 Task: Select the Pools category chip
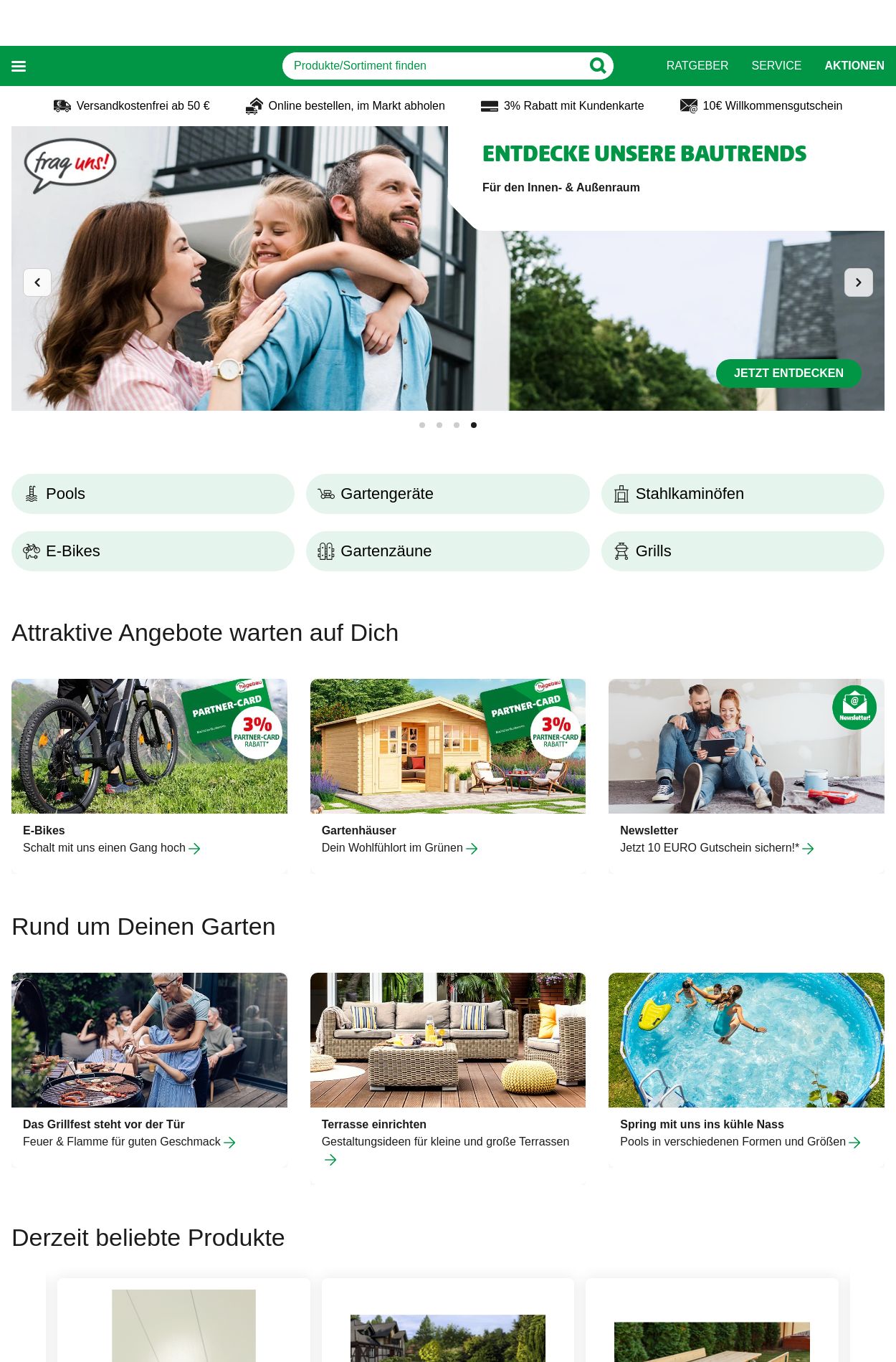pyautogui.click(x=153, y=494)
